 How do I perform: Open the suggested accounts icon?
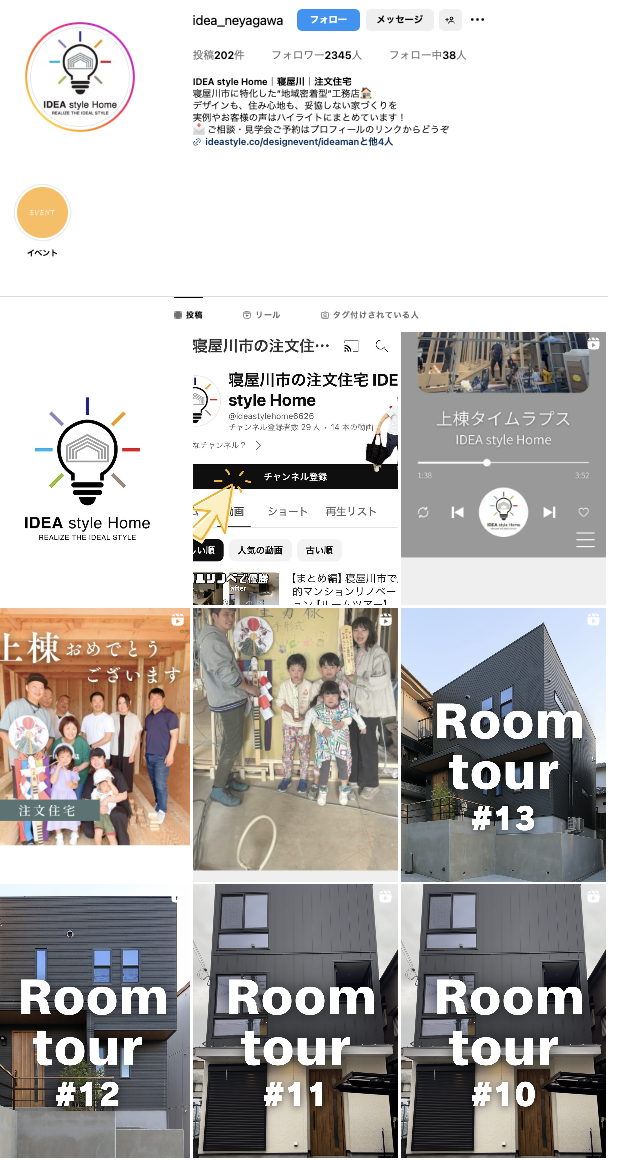pyautogui.click(x=451, y=20)
